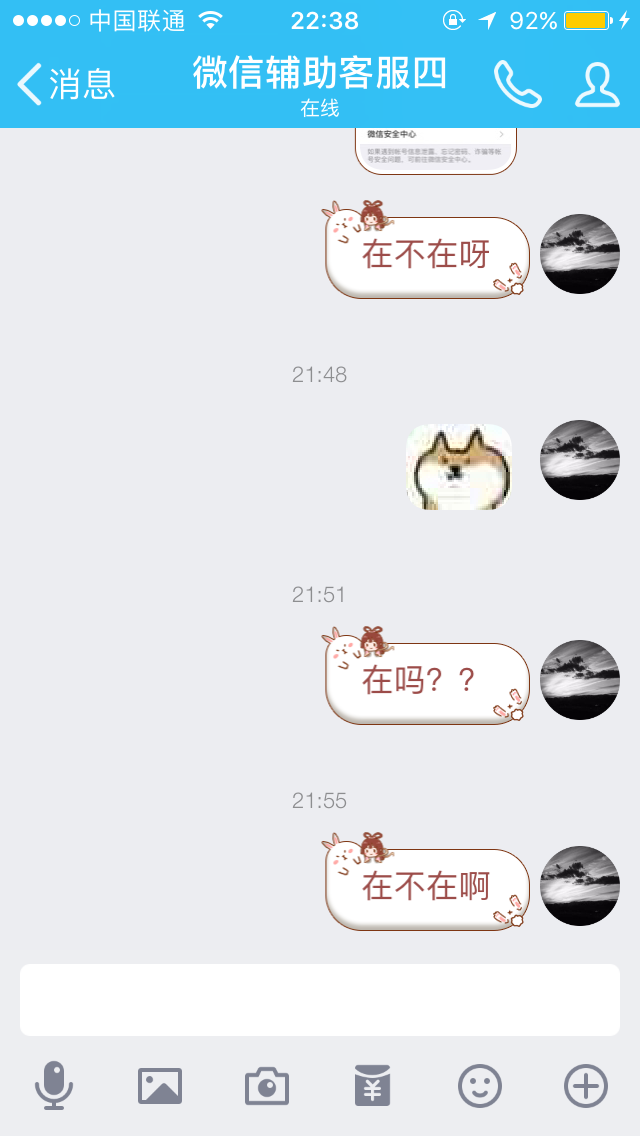
Task: Open the 微信安全中心 screenshot image
Action: pyautogui.click(x=435, y=150)
